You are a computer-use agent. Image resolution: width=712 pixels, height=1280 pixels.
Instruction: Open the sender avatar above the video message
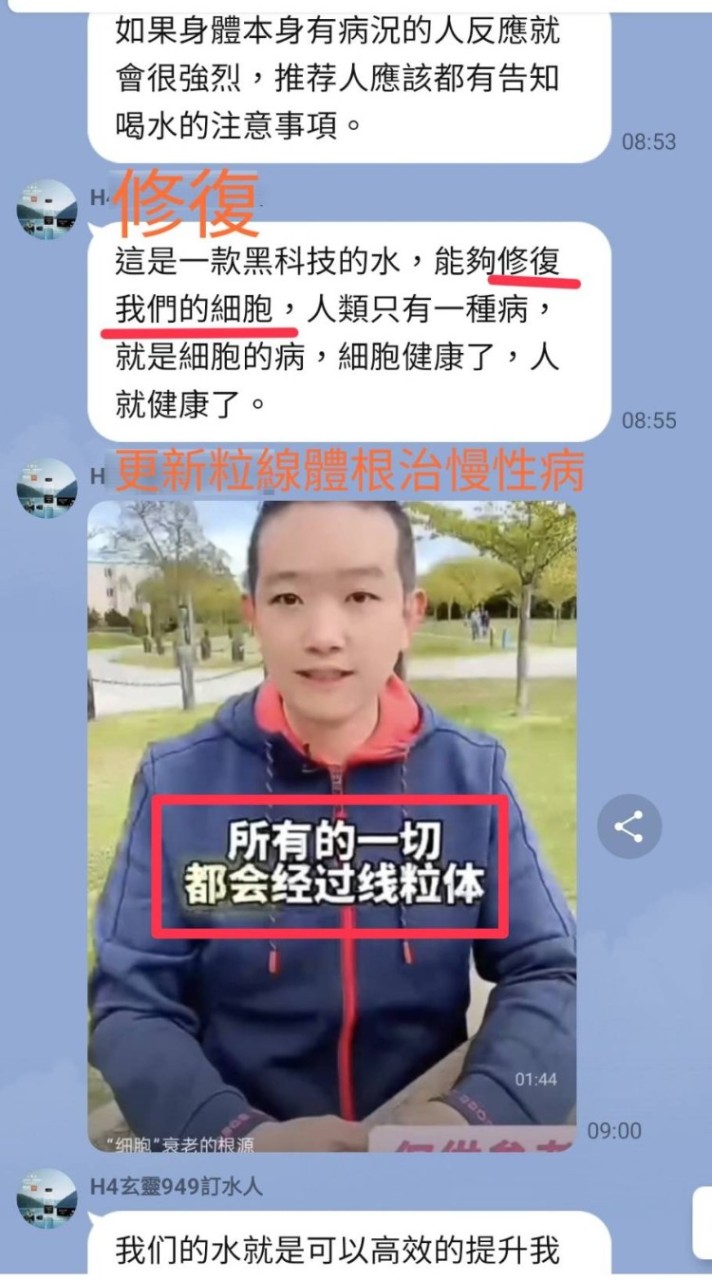point(47,488)
